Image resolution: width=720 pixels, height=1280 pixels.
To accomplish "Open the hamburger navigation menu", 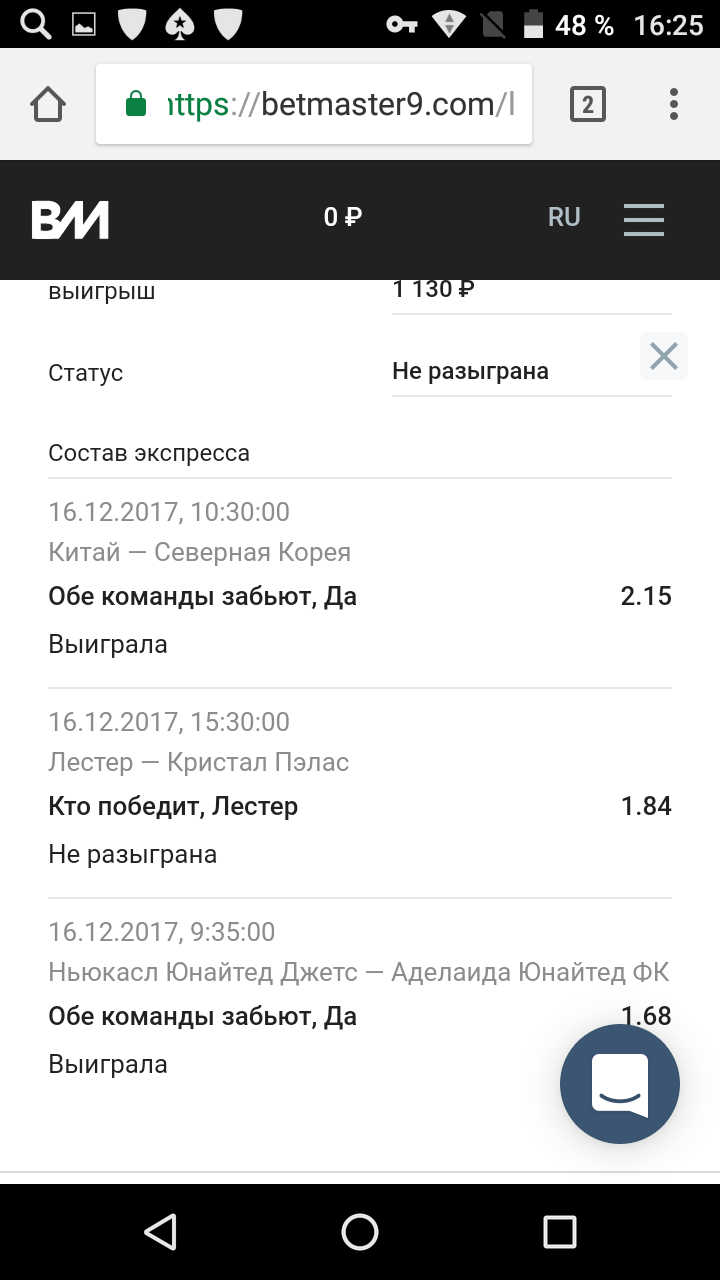I will (644, 219).
